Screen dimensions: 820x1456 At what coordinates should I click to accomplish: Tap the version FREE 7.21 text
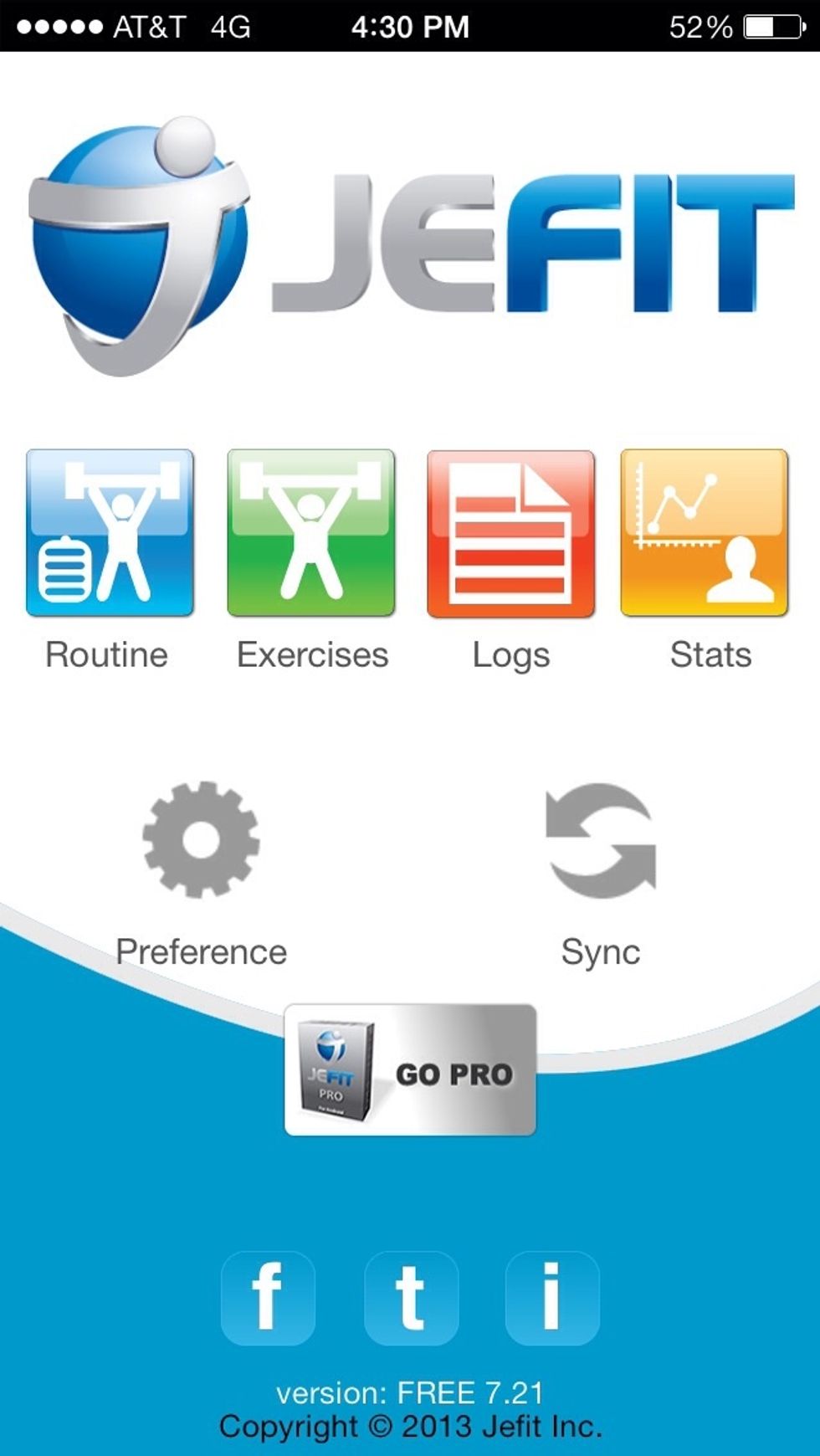[x=410, y=1391]
